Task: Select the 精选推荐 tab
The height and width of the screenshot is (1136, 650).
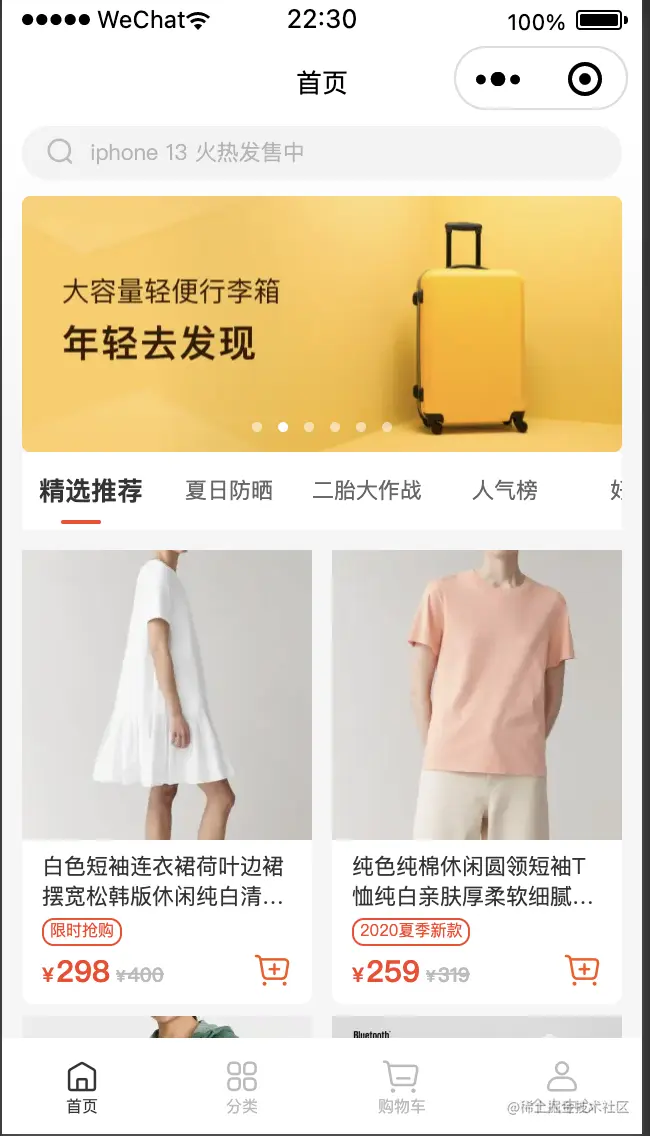Action: 91,491
